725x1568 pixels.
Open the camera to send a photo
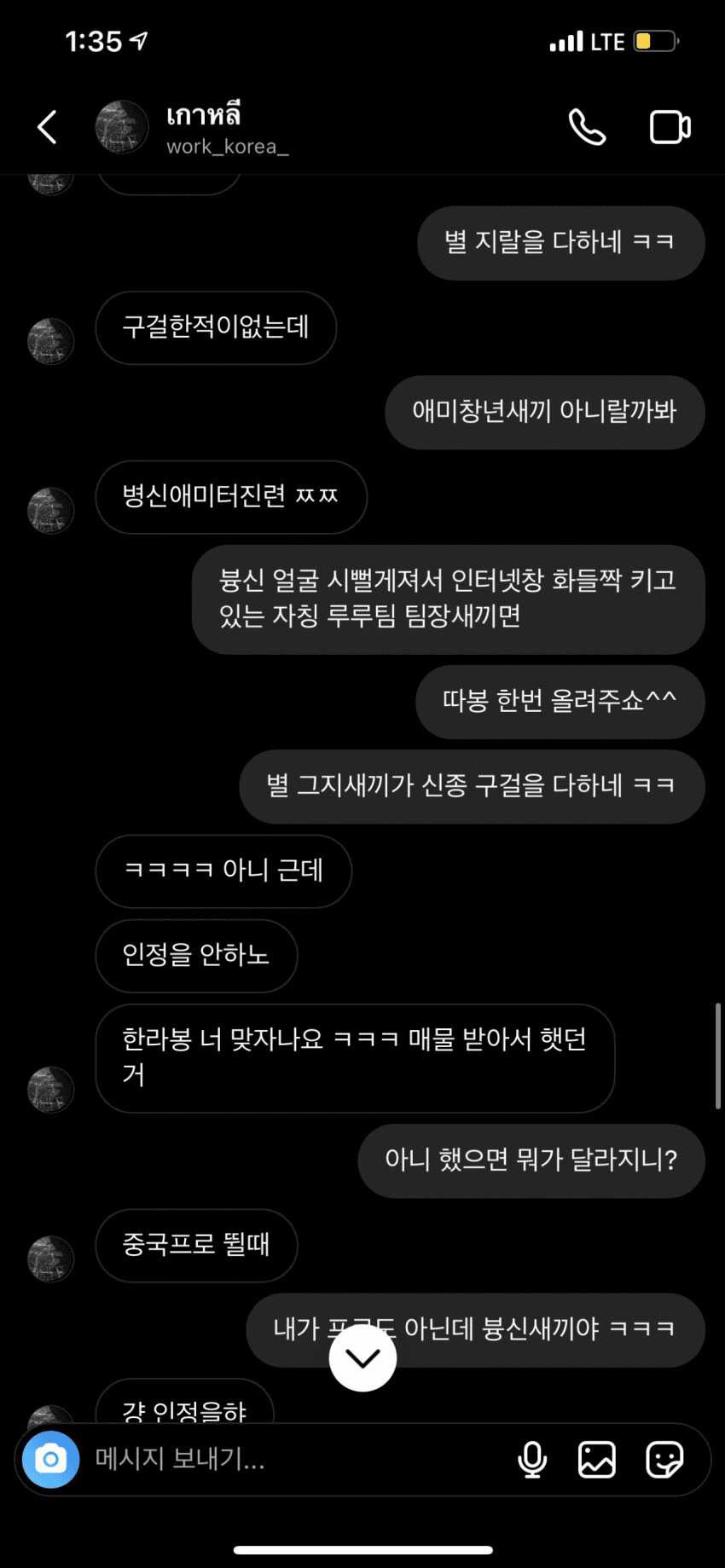(49, 1460)
